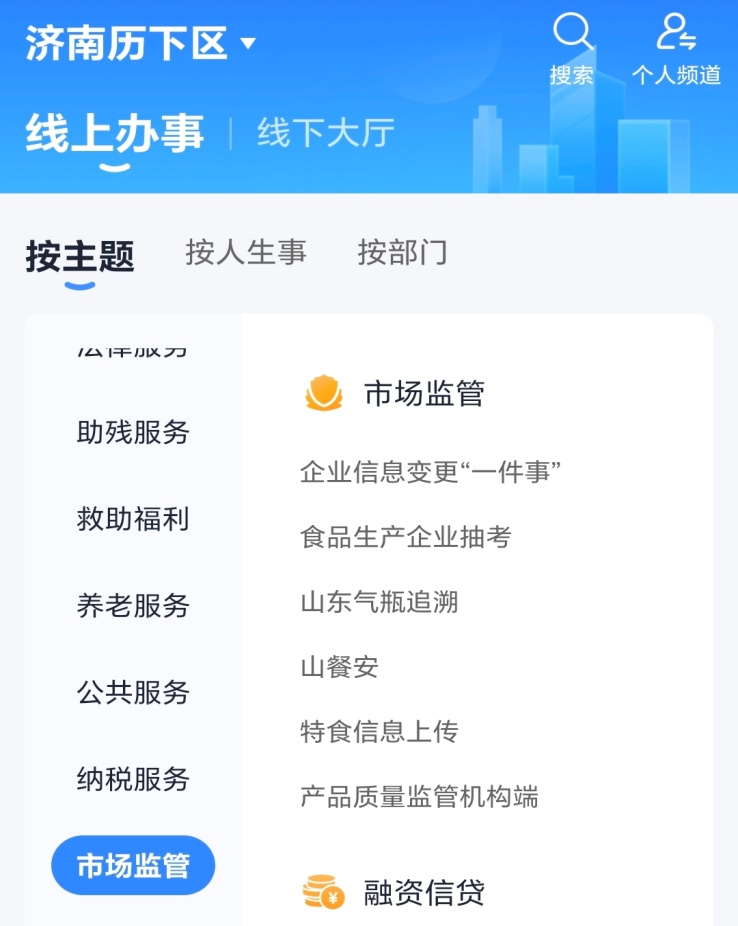Open the 济南历下区 region dropdown

[x=140, y=44]
